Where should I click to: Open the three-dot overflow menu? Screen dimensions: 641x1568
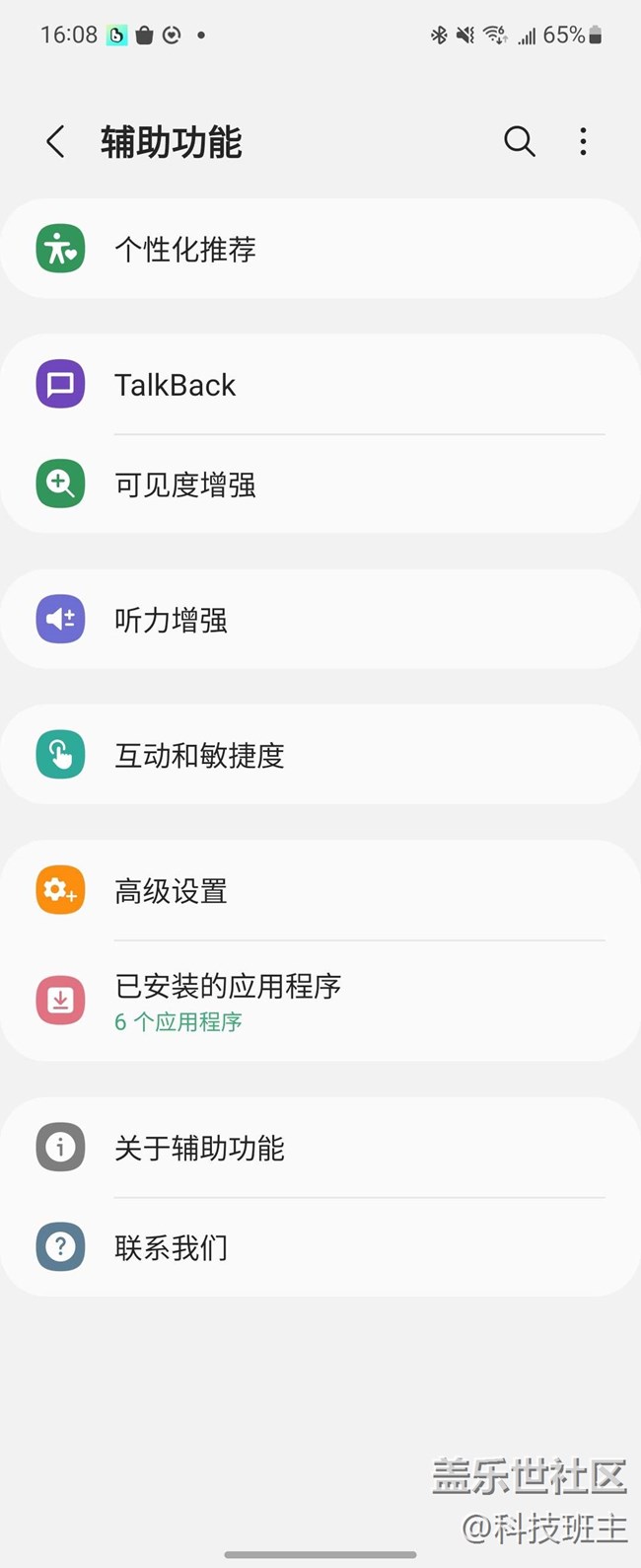tap(583, 142)
